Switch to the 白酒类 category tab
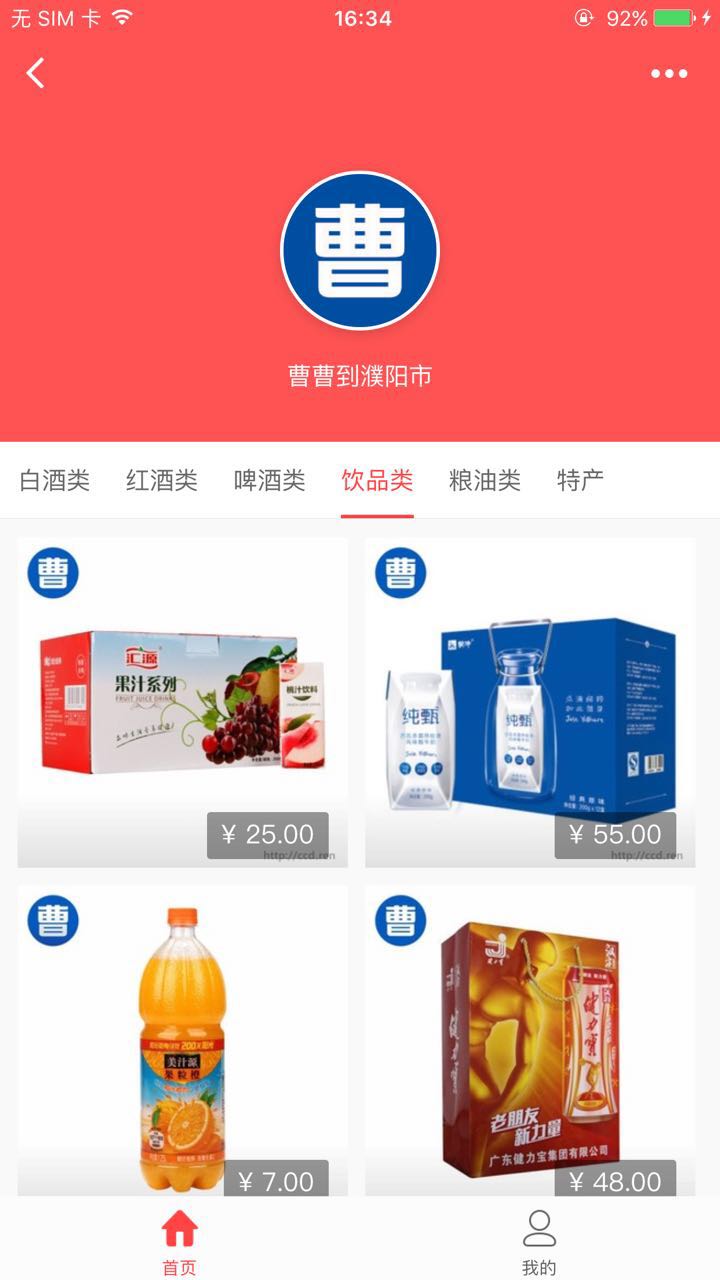This screenshot has width=720, height=1280. [55, 481]
